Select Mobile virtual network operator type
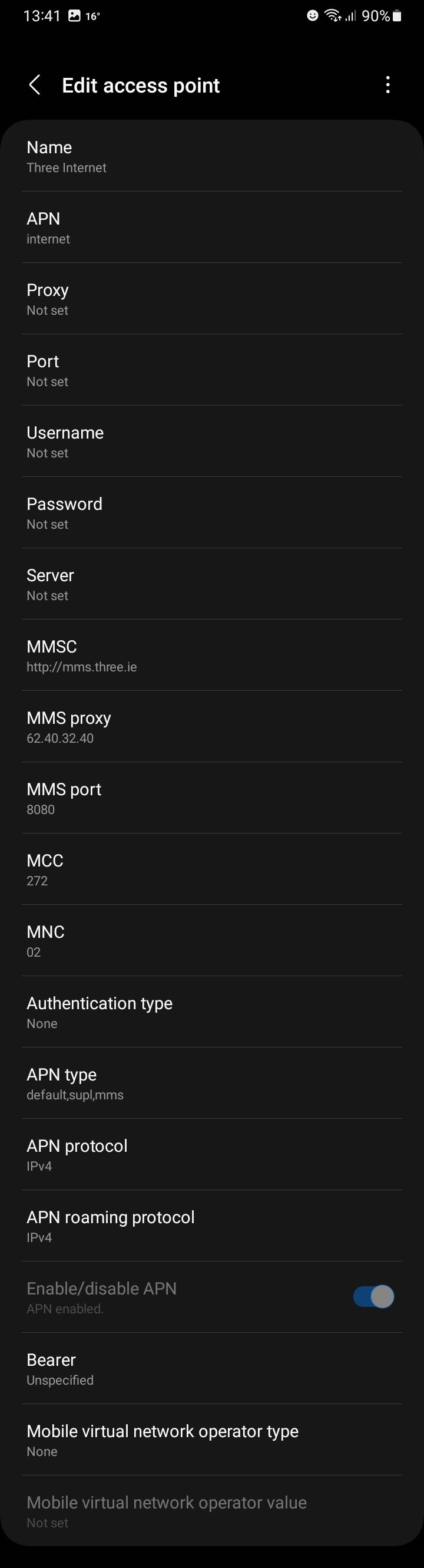 [211, 1440]
